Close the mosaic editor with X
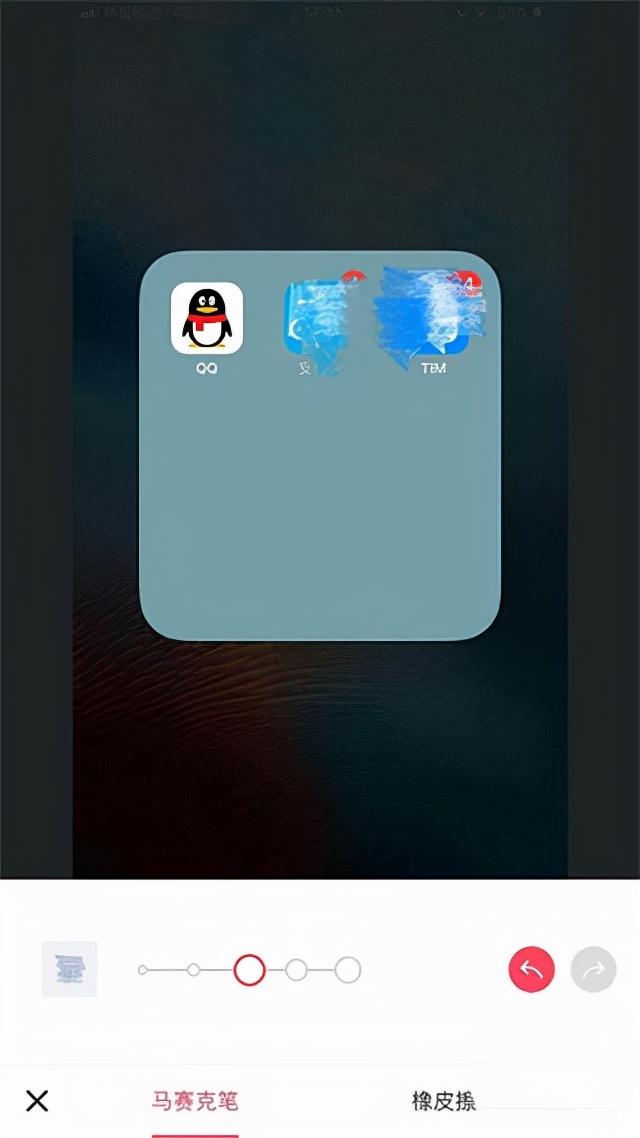The width and height of the screenshot is (640, 1138). click(x=37, y=1101)
